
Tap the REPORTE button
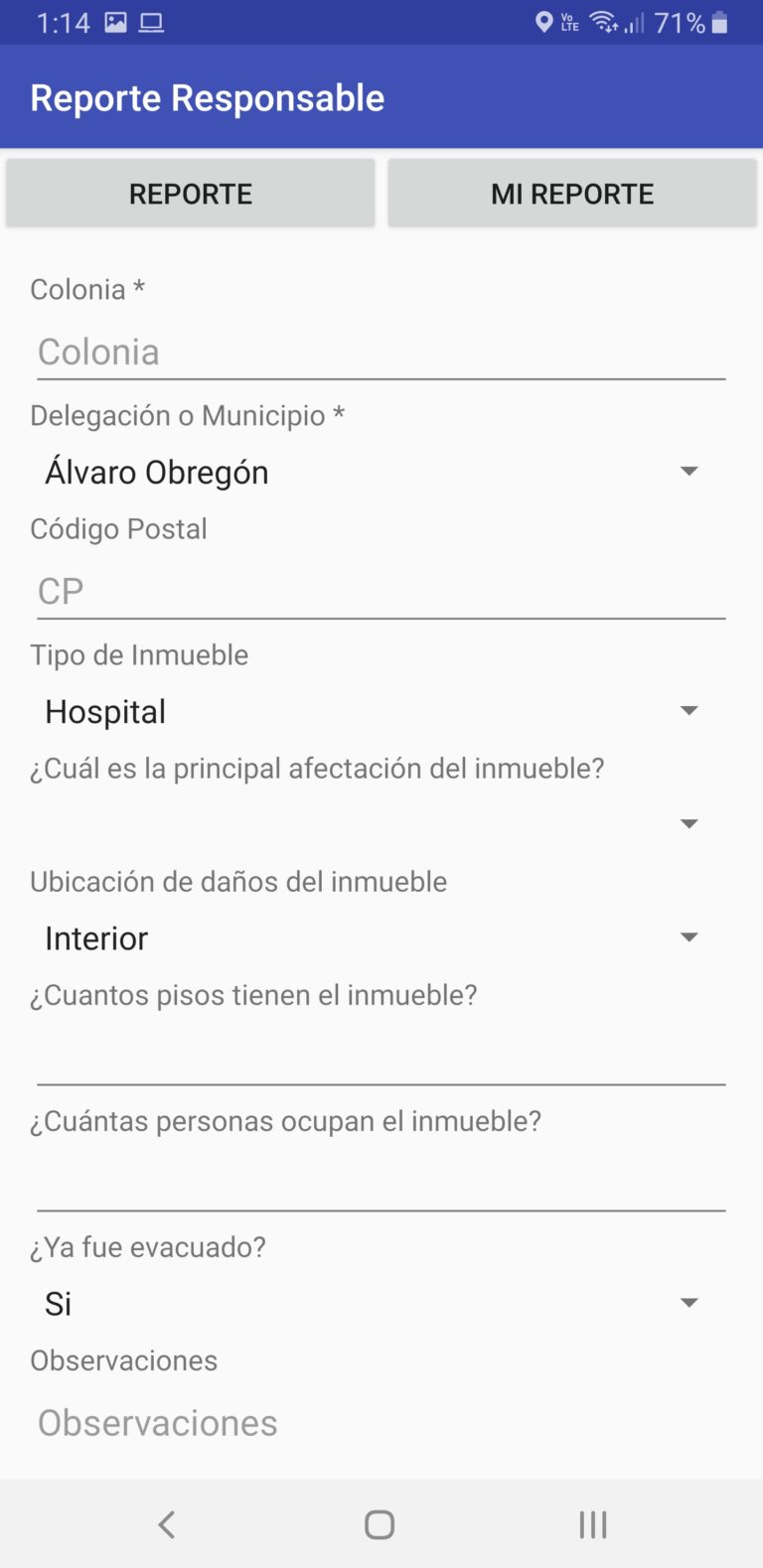tap(191, 194)
